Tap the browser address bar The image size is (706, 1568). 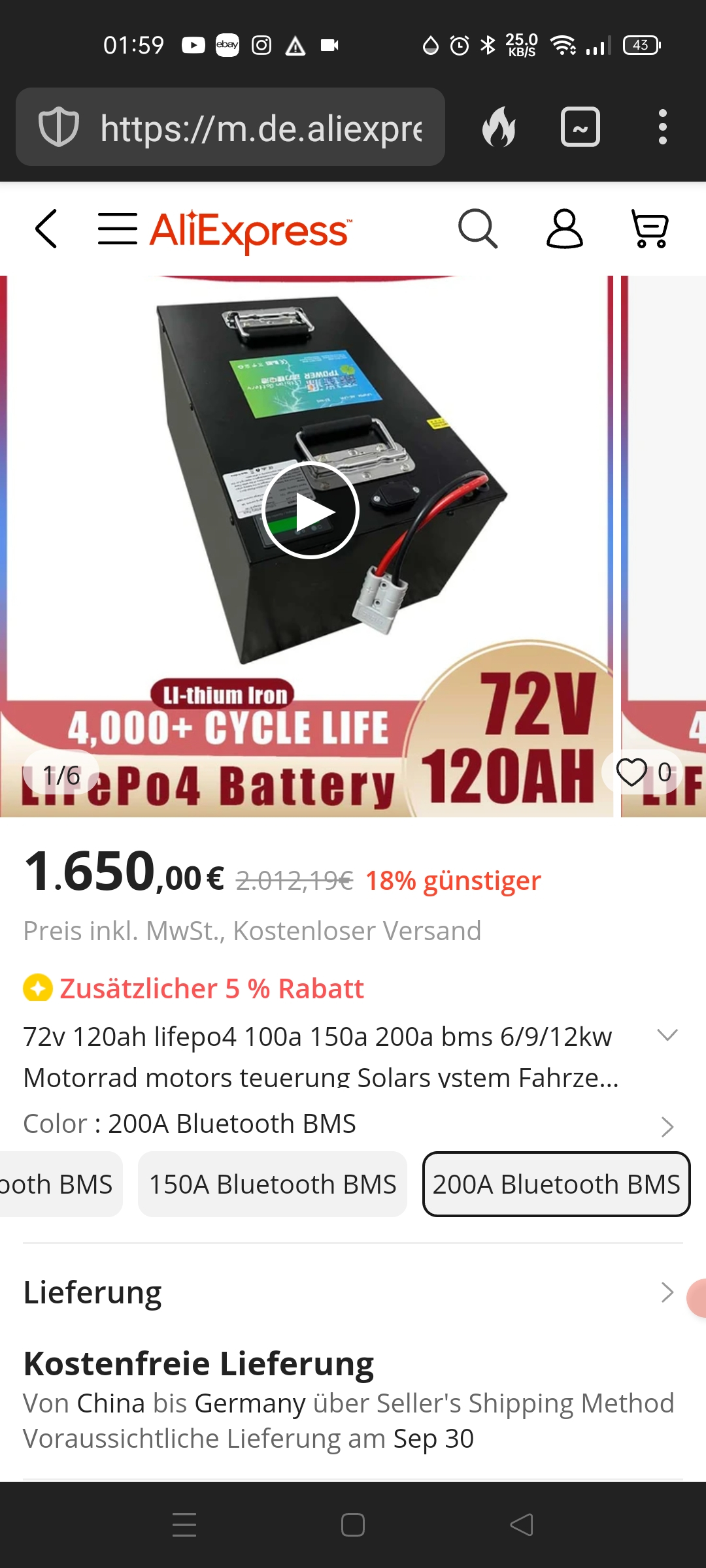tap(261, 127)
